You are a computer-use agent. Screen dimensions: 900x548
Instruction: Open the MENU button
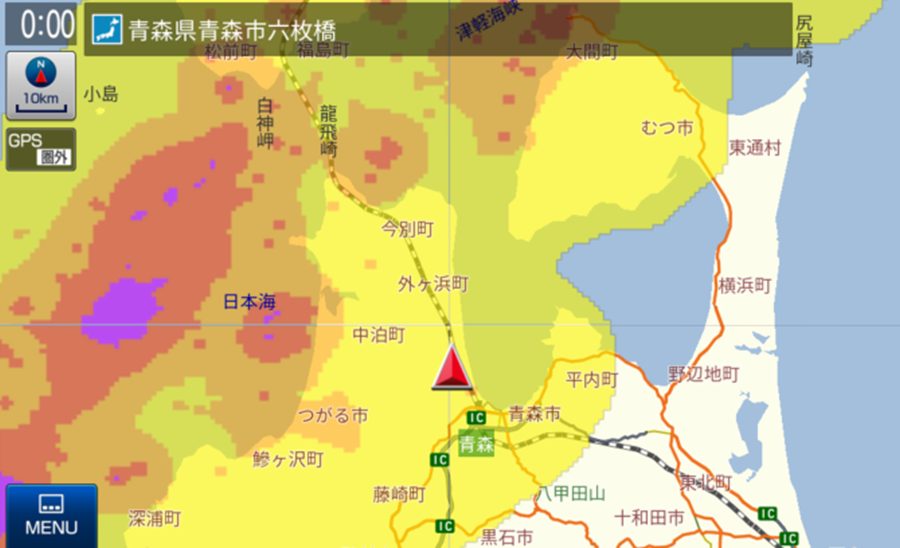point(51,515)
